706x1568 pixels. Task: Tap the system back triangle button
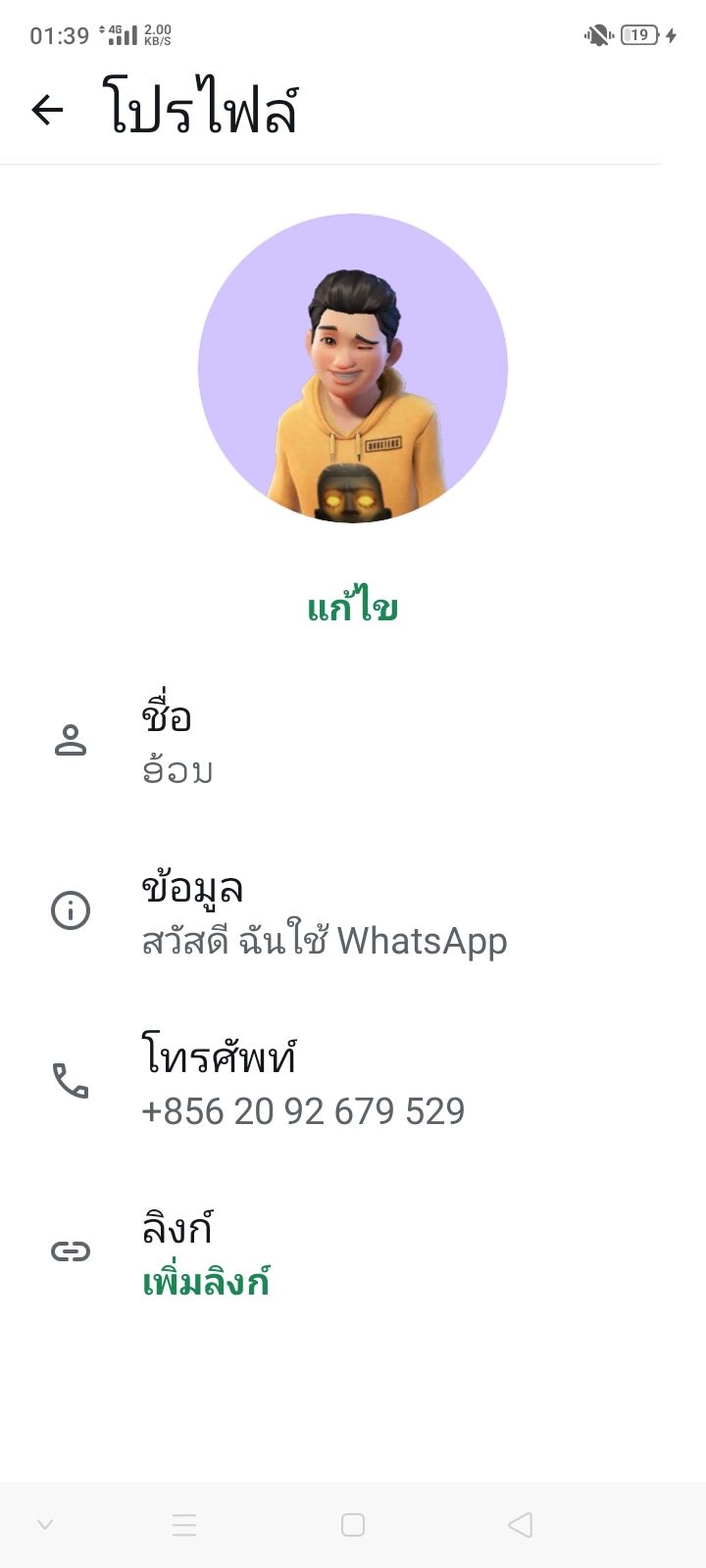pyautogui.click(x=521, y=1525)
